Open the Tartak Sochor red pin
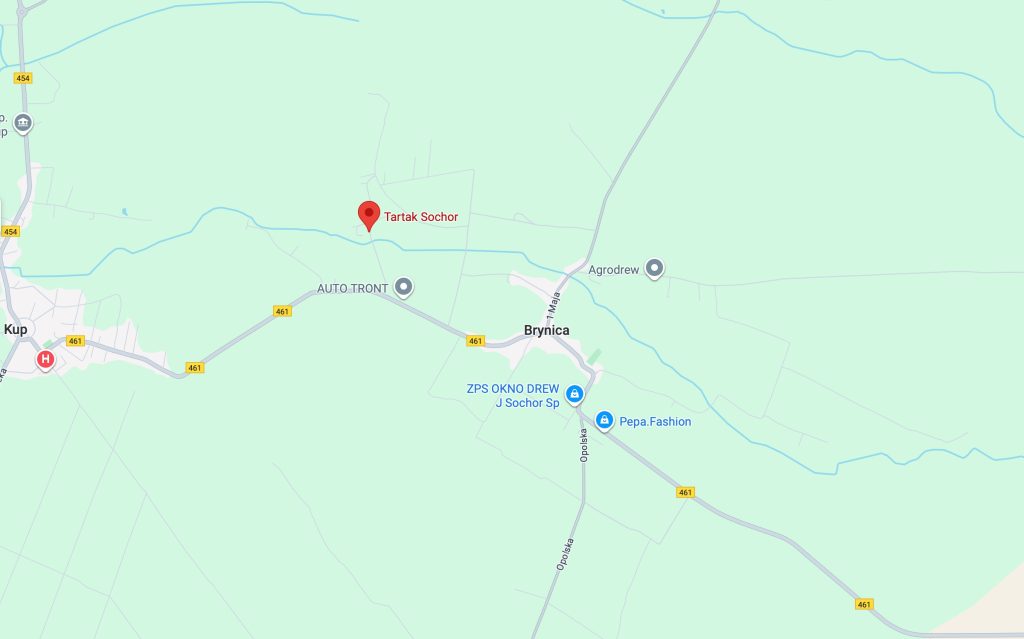The width and height of the screenshot is (1024, 639). pos(368,214)
